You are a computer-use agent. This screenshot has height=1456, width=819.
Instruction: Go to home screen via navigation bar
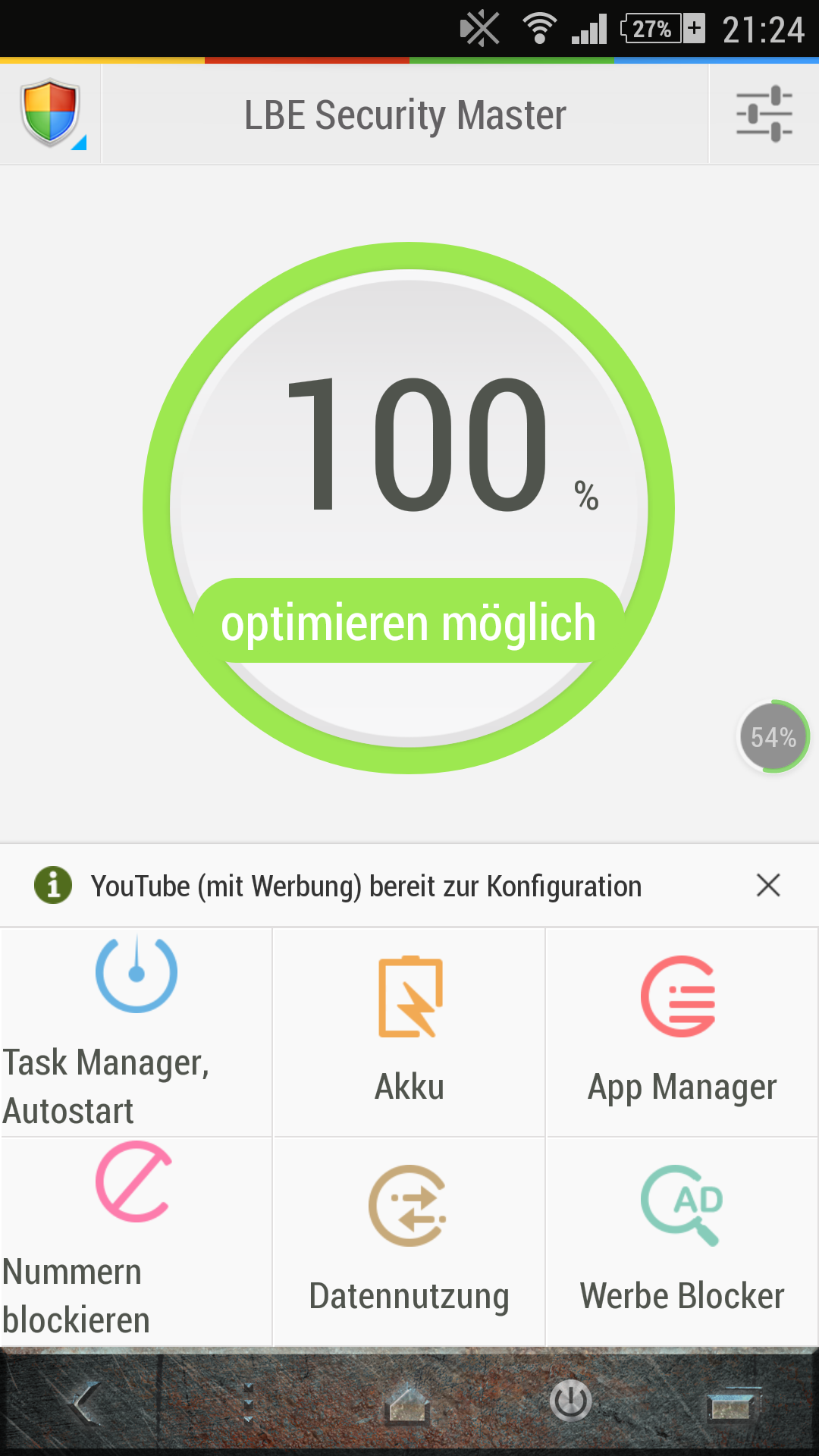tap(409, 1404)
